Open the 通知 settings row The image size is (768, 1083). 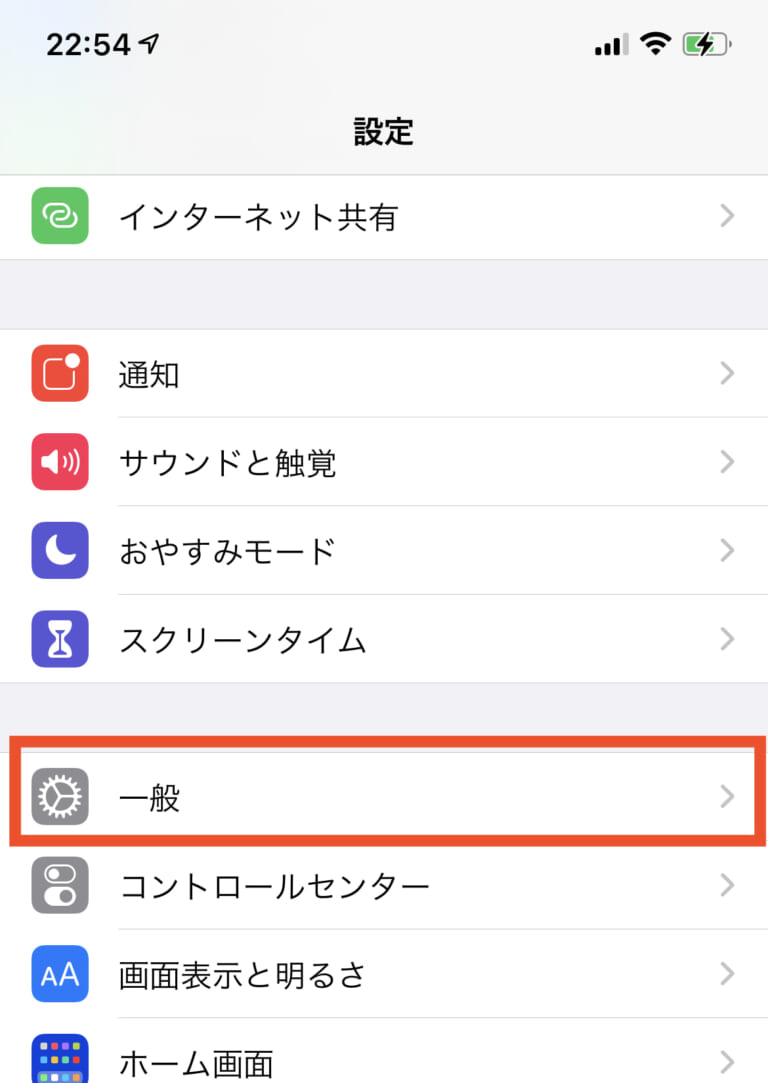(x=384, y=375)
